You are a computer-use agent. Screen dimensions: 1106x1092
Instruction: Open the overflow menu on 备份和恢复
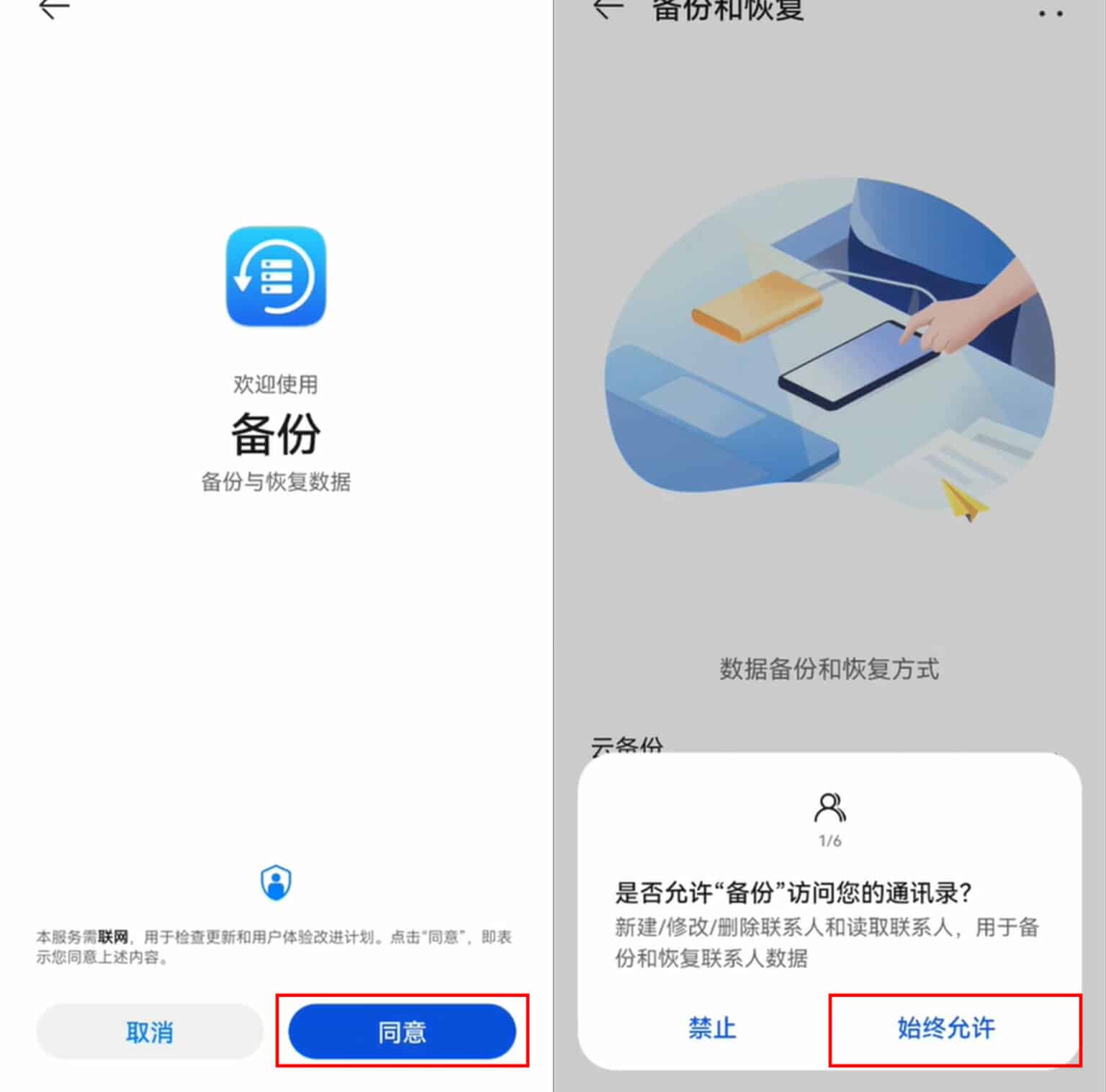(1051, 13)
